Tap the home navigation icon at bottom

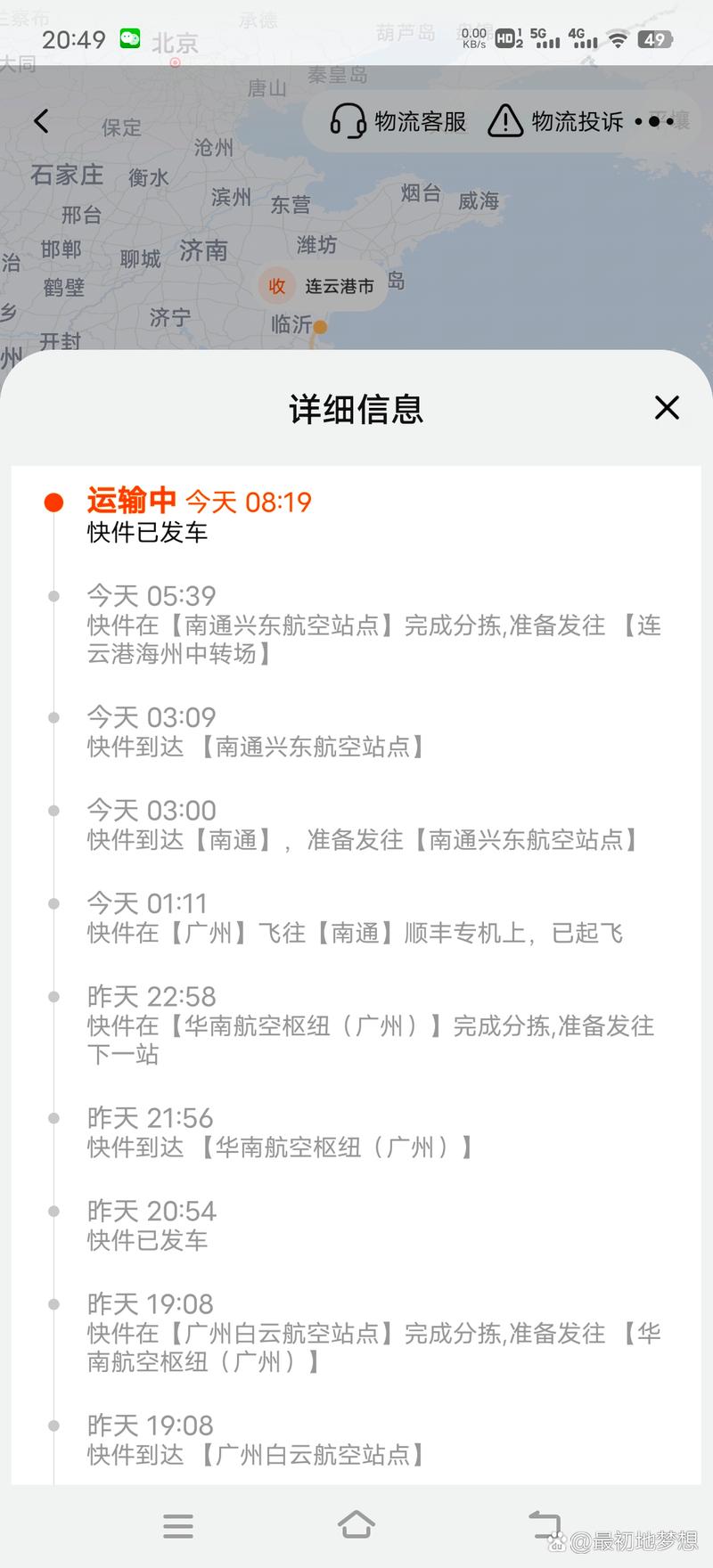pos(356,1526)
